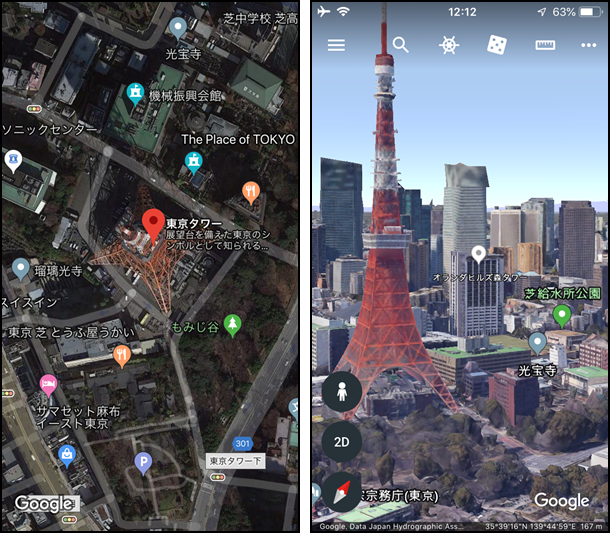
Task: Open the three-dot overflow menu
Action: tap(588, 45)
